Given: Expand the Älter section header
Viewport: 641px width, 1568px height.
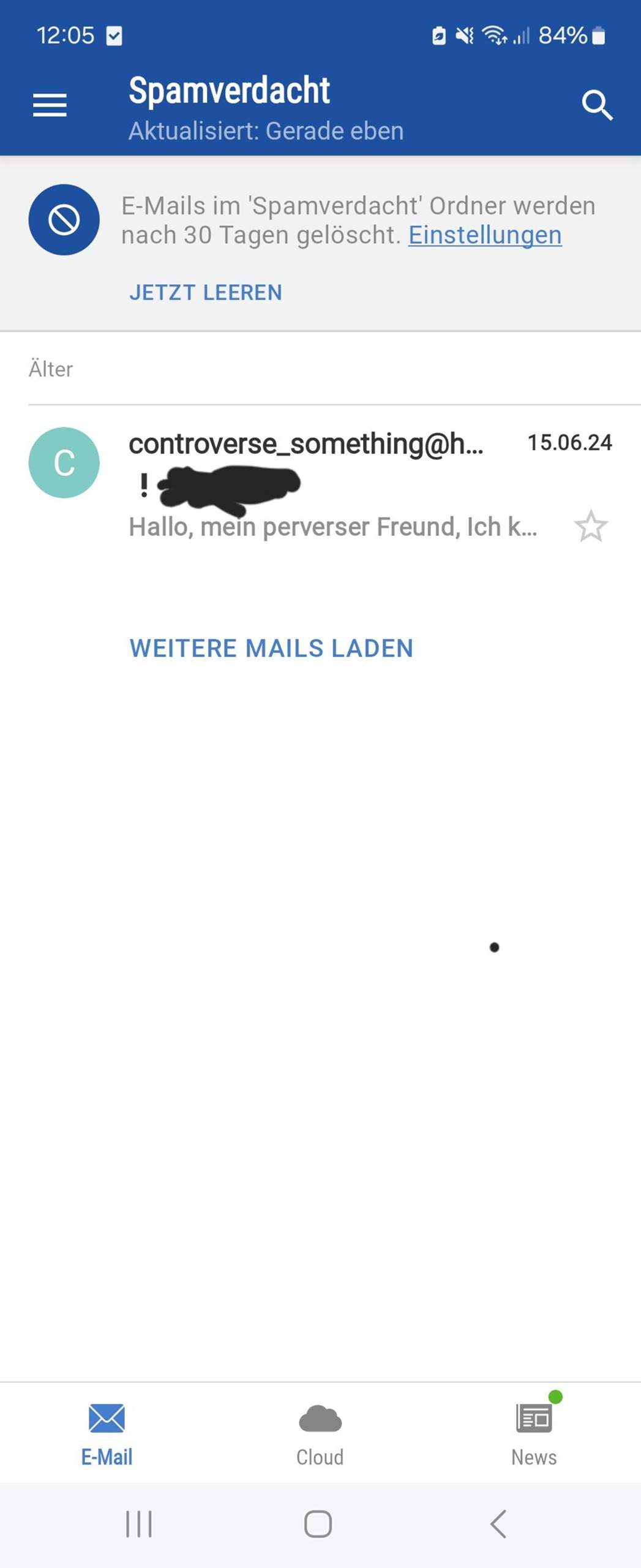Looking at the screenshot, I should 51,369.
